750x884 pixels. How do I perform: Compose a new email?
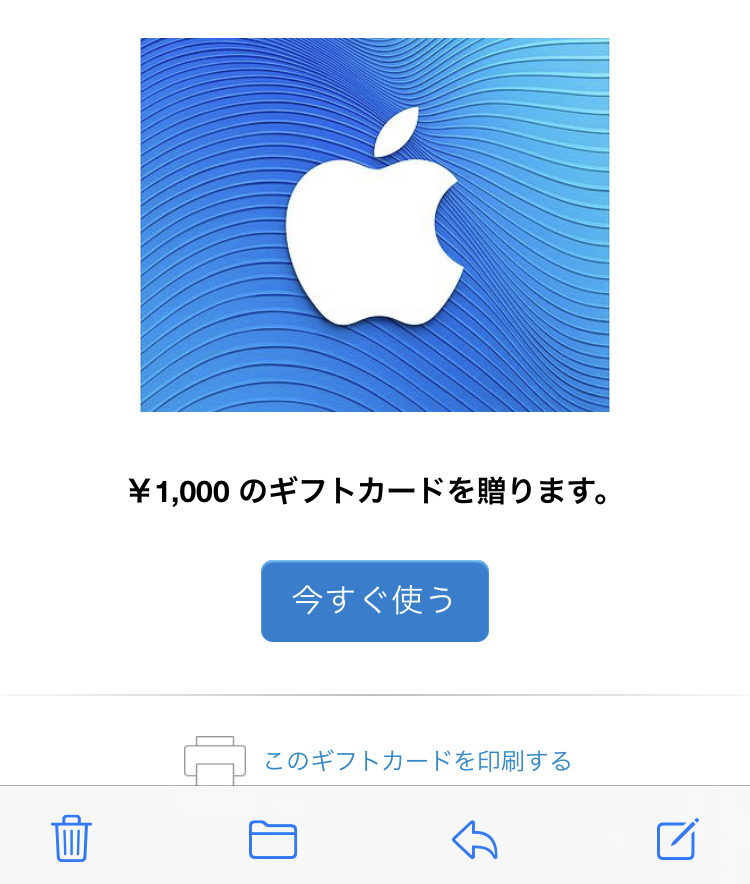point(677,839)
